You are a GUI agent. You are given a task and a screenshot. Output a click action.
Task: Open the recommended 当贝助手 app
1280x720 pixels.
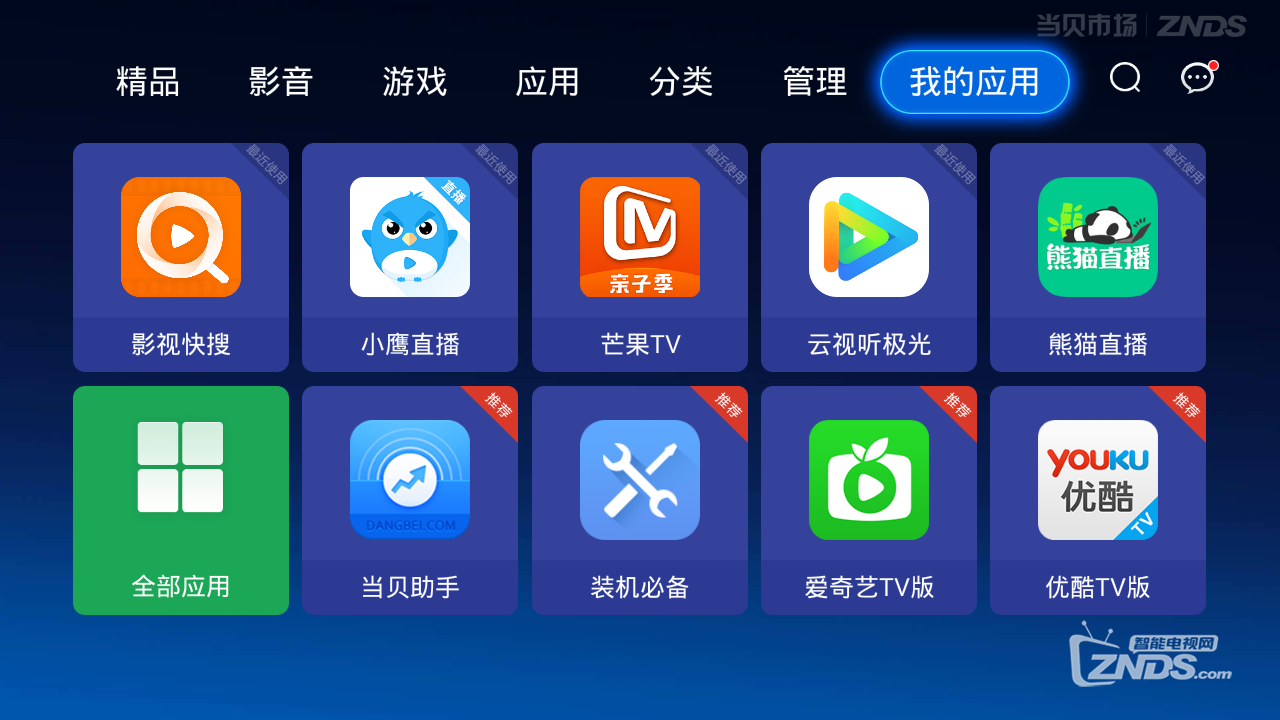(x=410, y=500)
